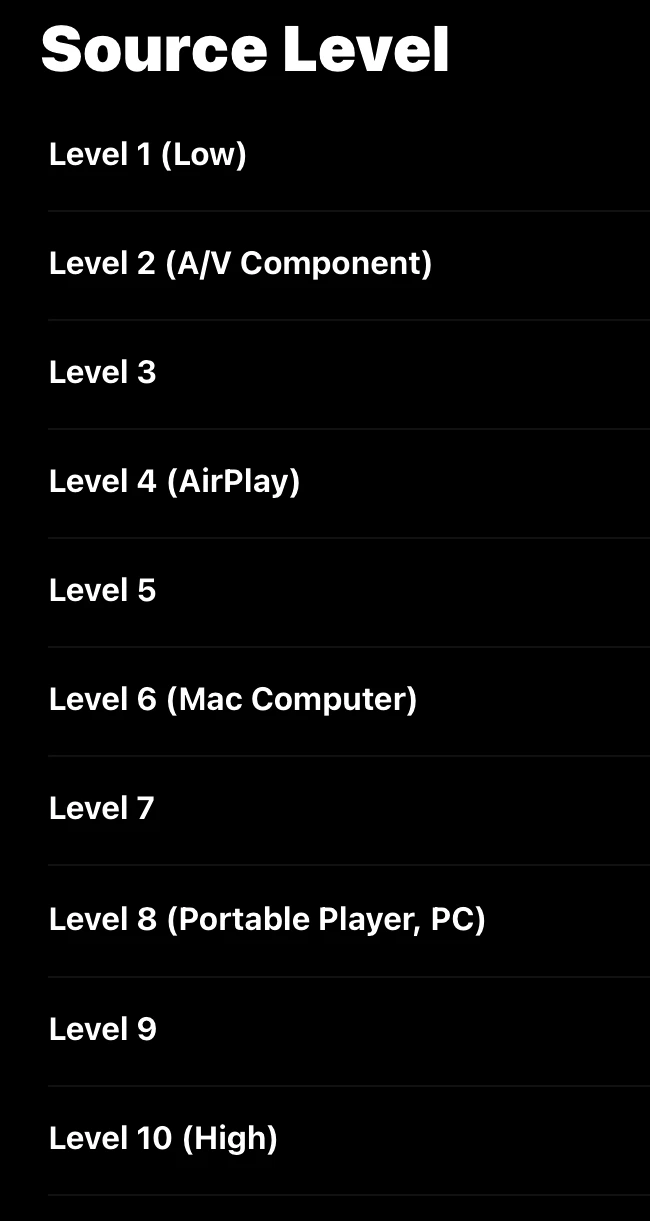Select the Level 5 option
The width and height of the screenshot is (650, 1221).
click(x=103, y=591)
